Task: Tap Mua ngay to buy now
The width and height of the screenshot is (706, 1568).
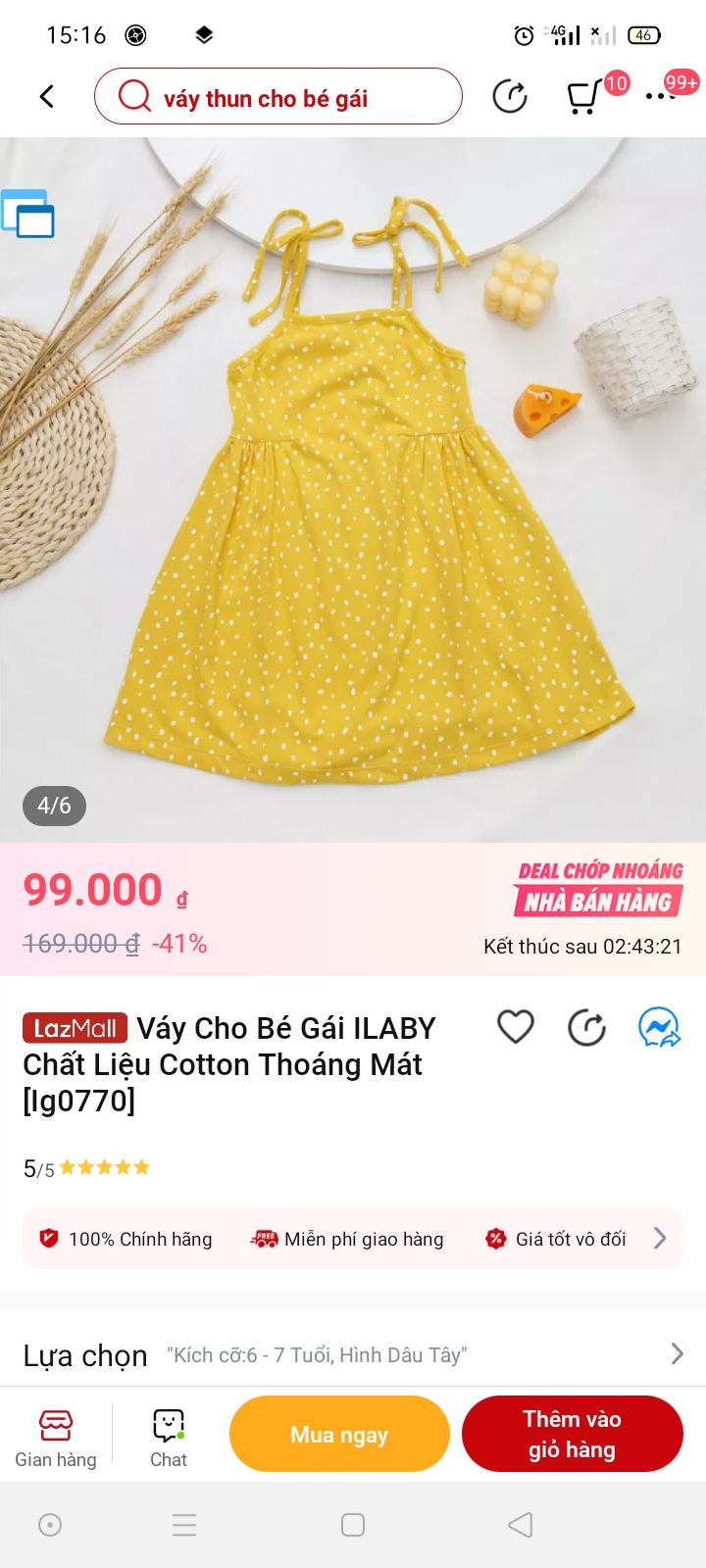Action: tap(339, 1433)
